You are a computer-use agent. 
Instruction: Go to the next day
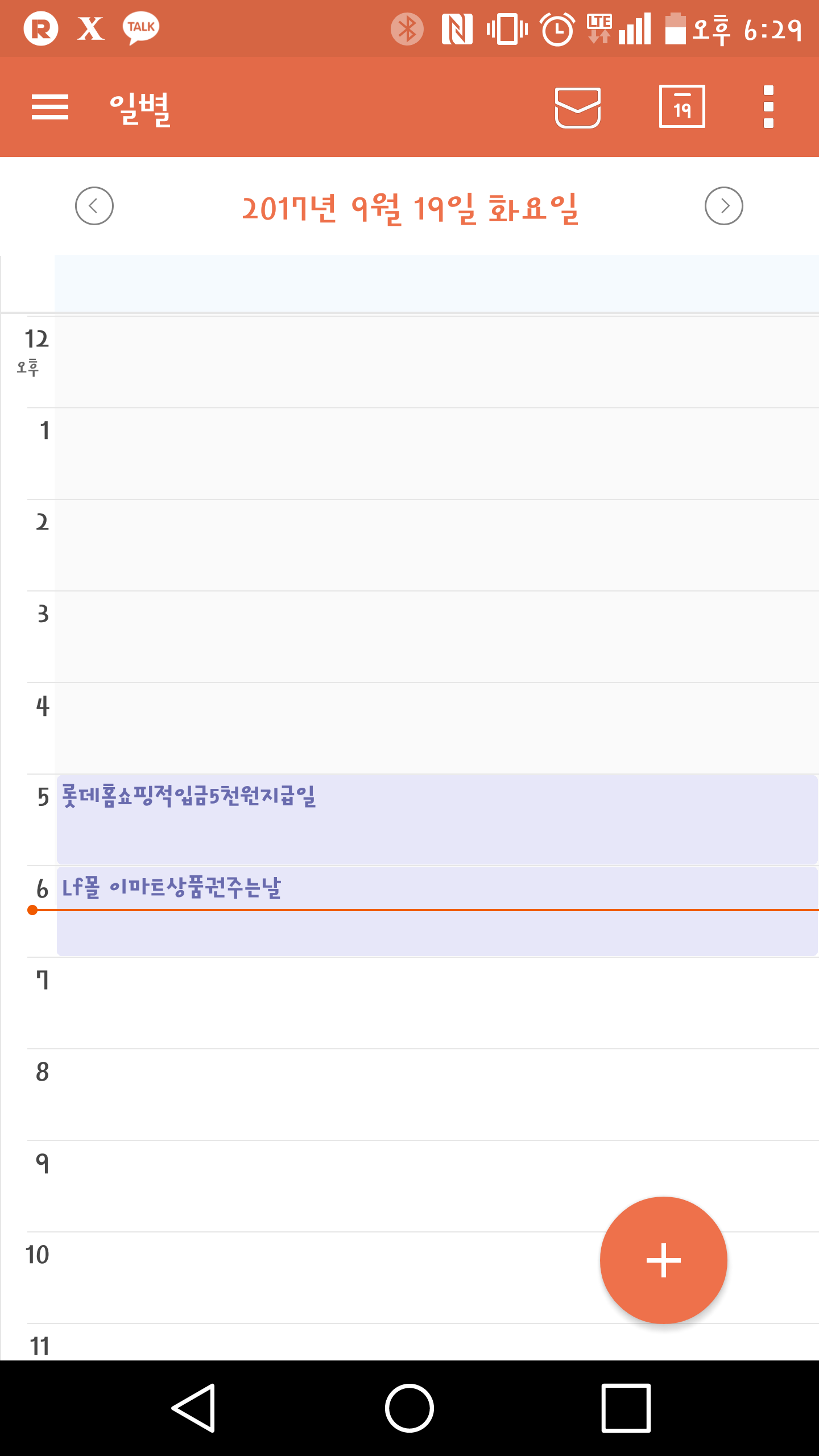[723, 206]
